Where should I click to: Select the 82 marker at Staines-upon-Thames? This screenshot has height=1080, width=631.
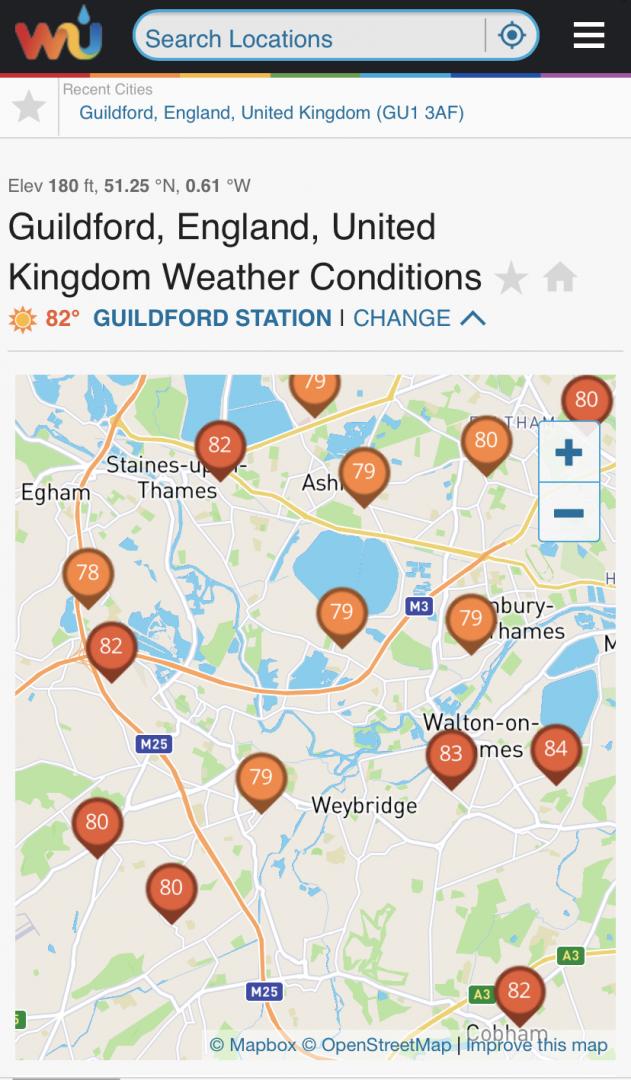pyautogui.click(x=220, y=450)
